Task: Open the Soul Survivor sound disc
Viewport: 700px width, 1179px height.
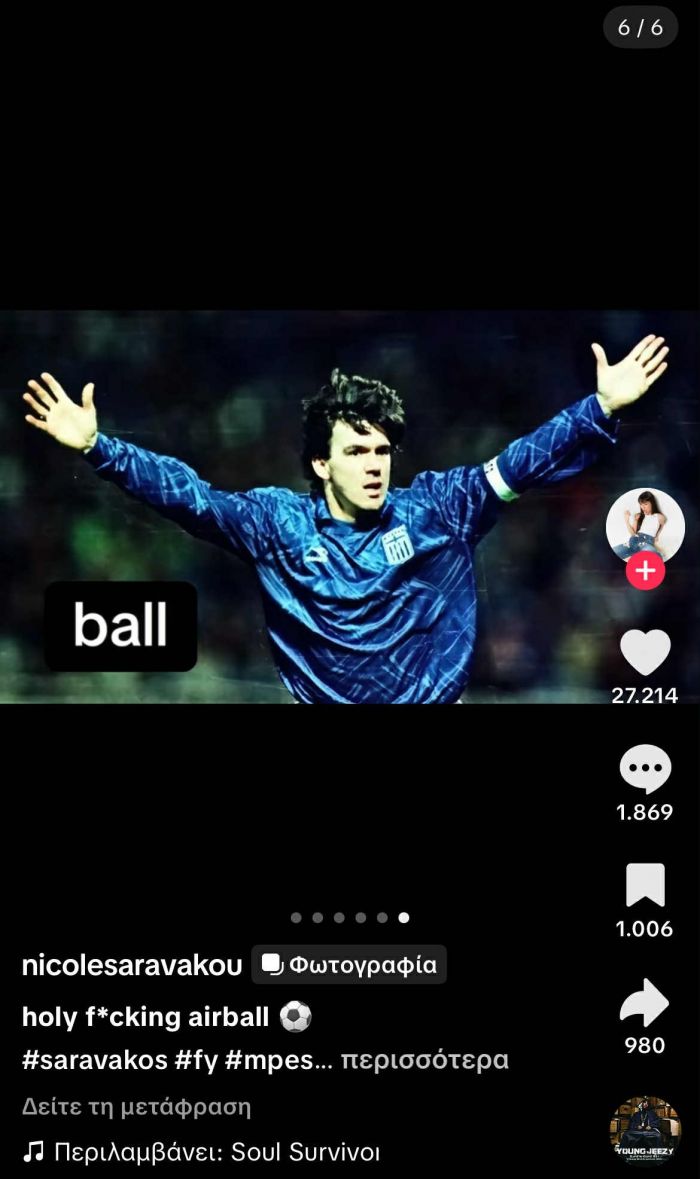Action: point(645,1130)
